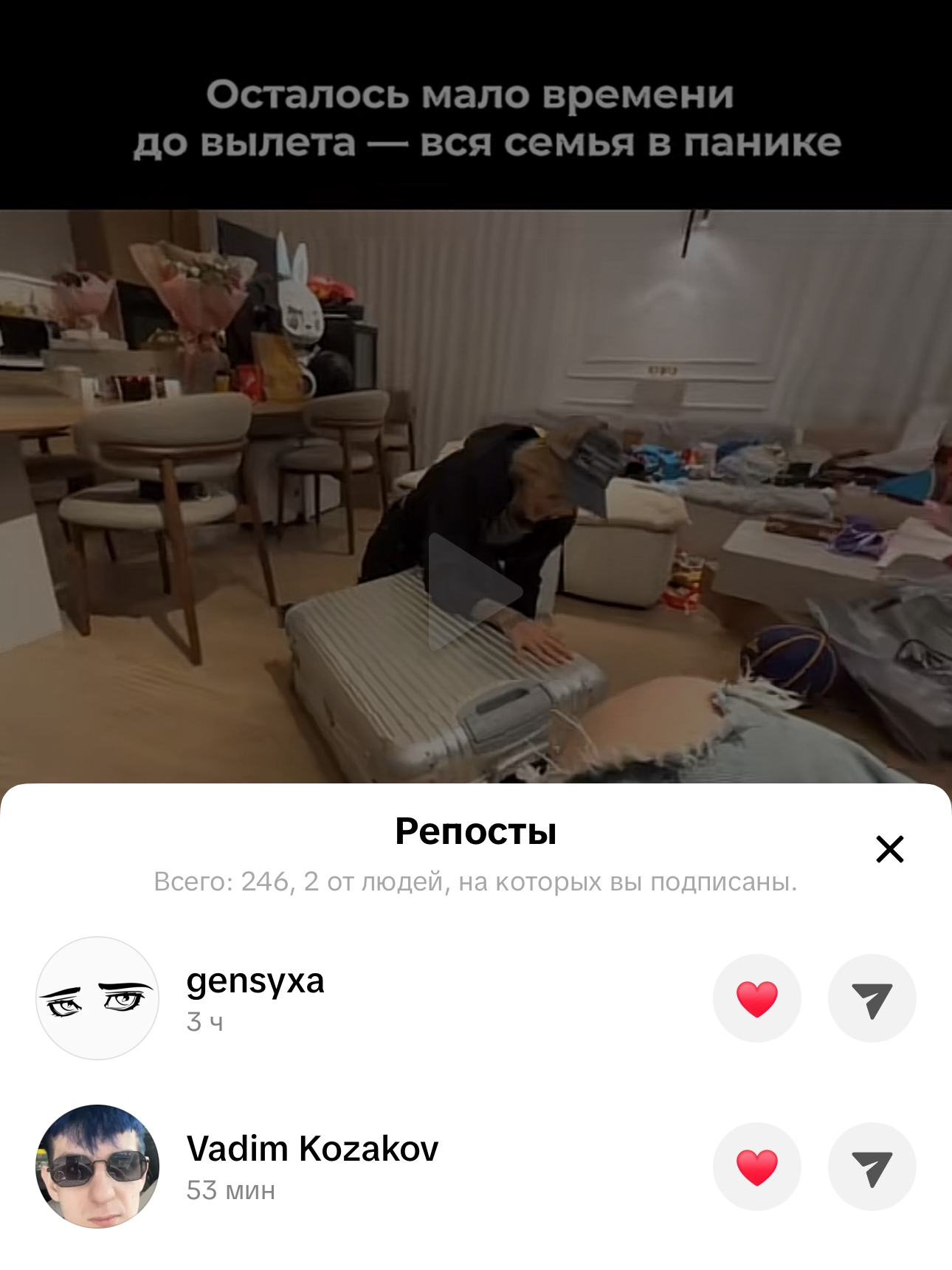952x1270 pixels.
Task: Share via arrow icon next to gensyxa
Action: [872, 998]
